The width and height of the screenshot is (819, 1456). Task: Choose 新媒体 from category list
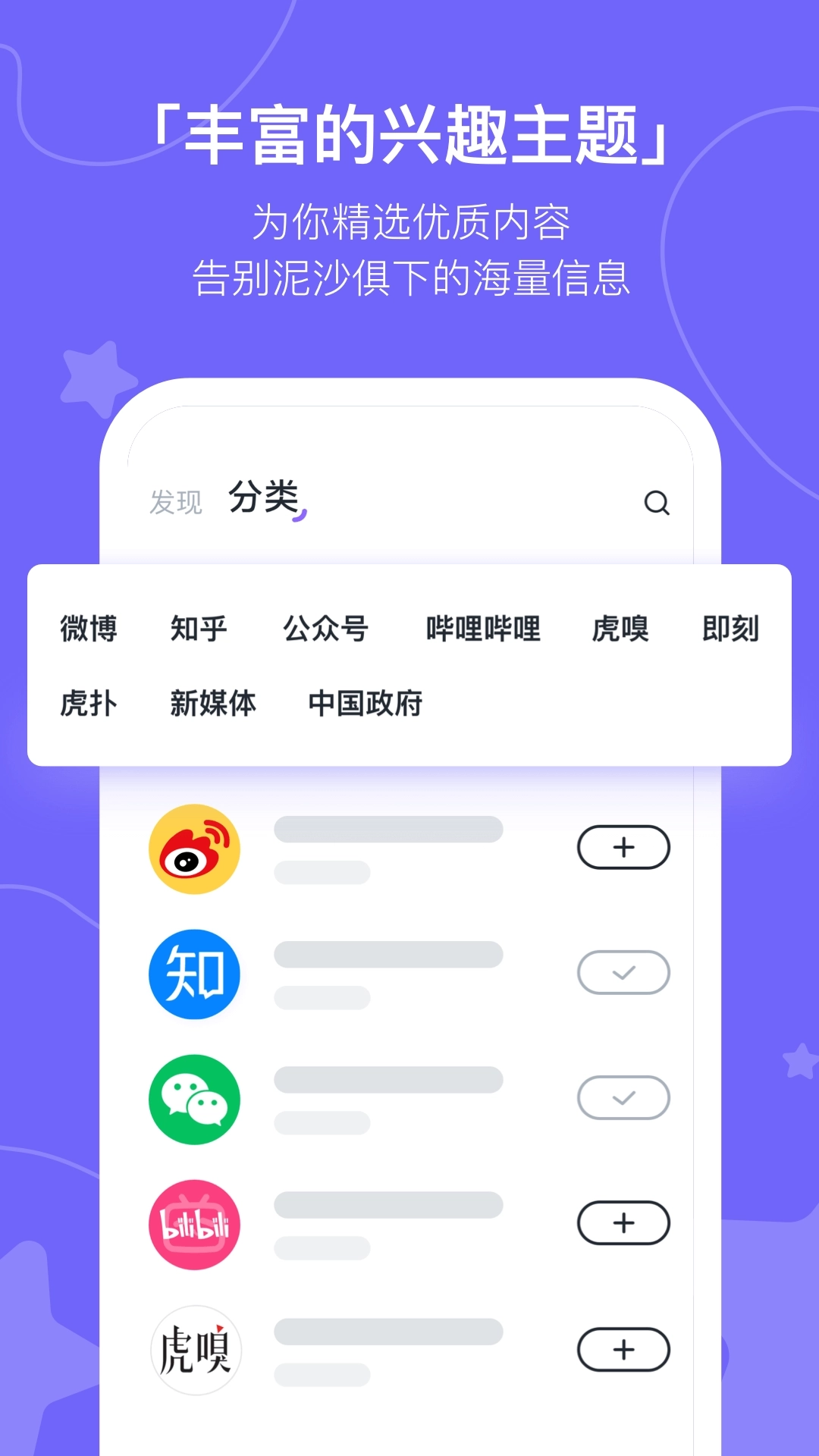215,703
